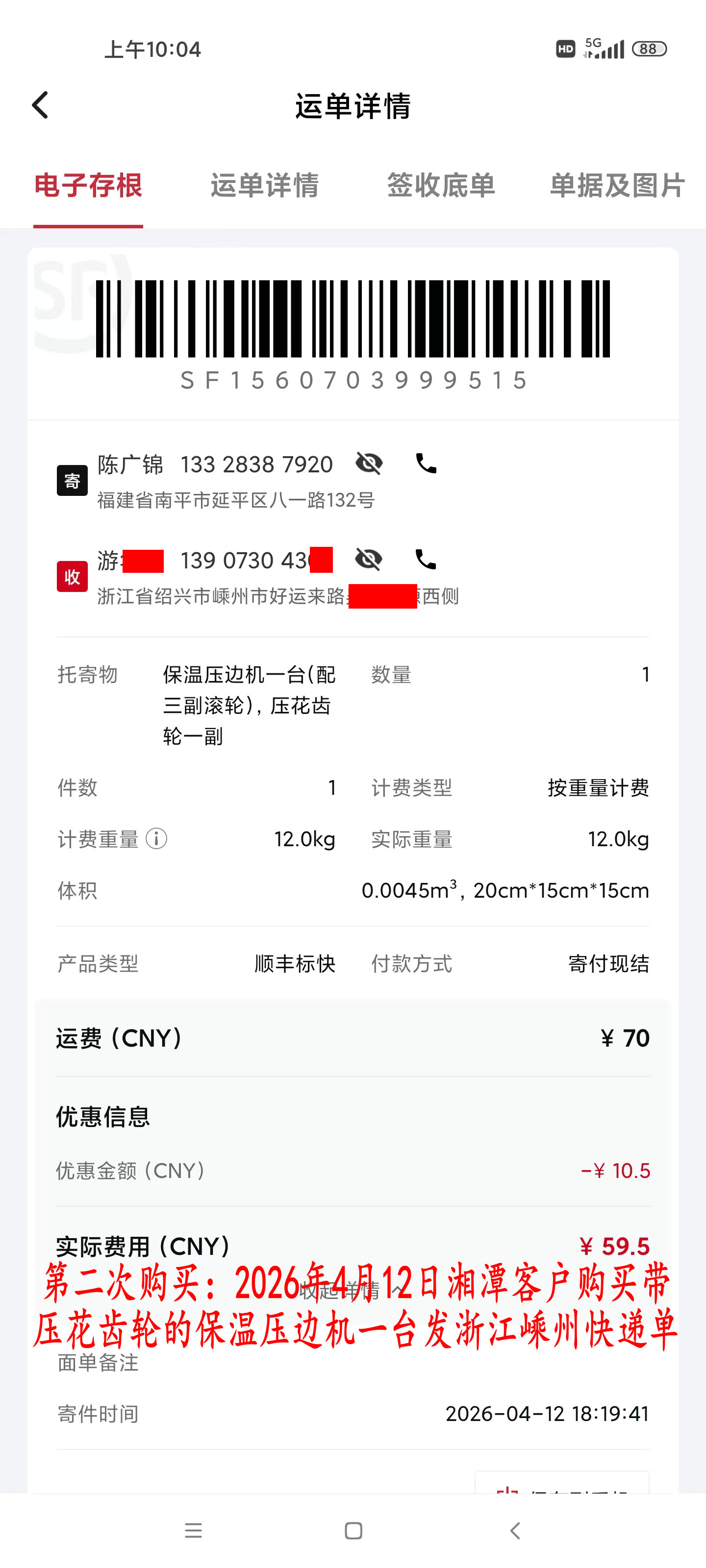Select the 电子存根 tab
This screenshot has height=1568, width=706.
point(89,187)
